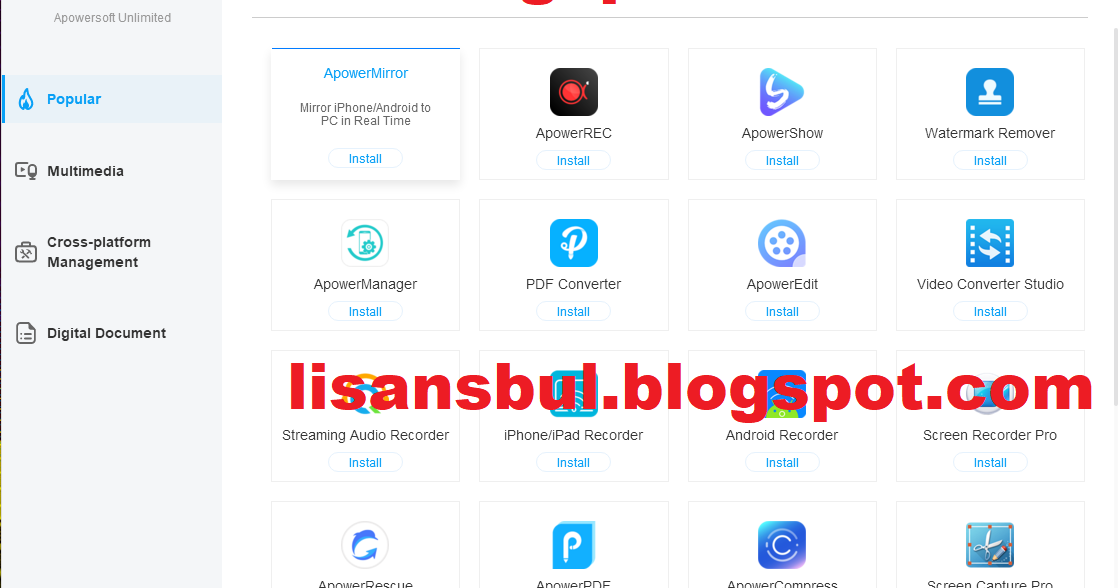
Task: Install ApowerMirror
Action: coord(365,159)
